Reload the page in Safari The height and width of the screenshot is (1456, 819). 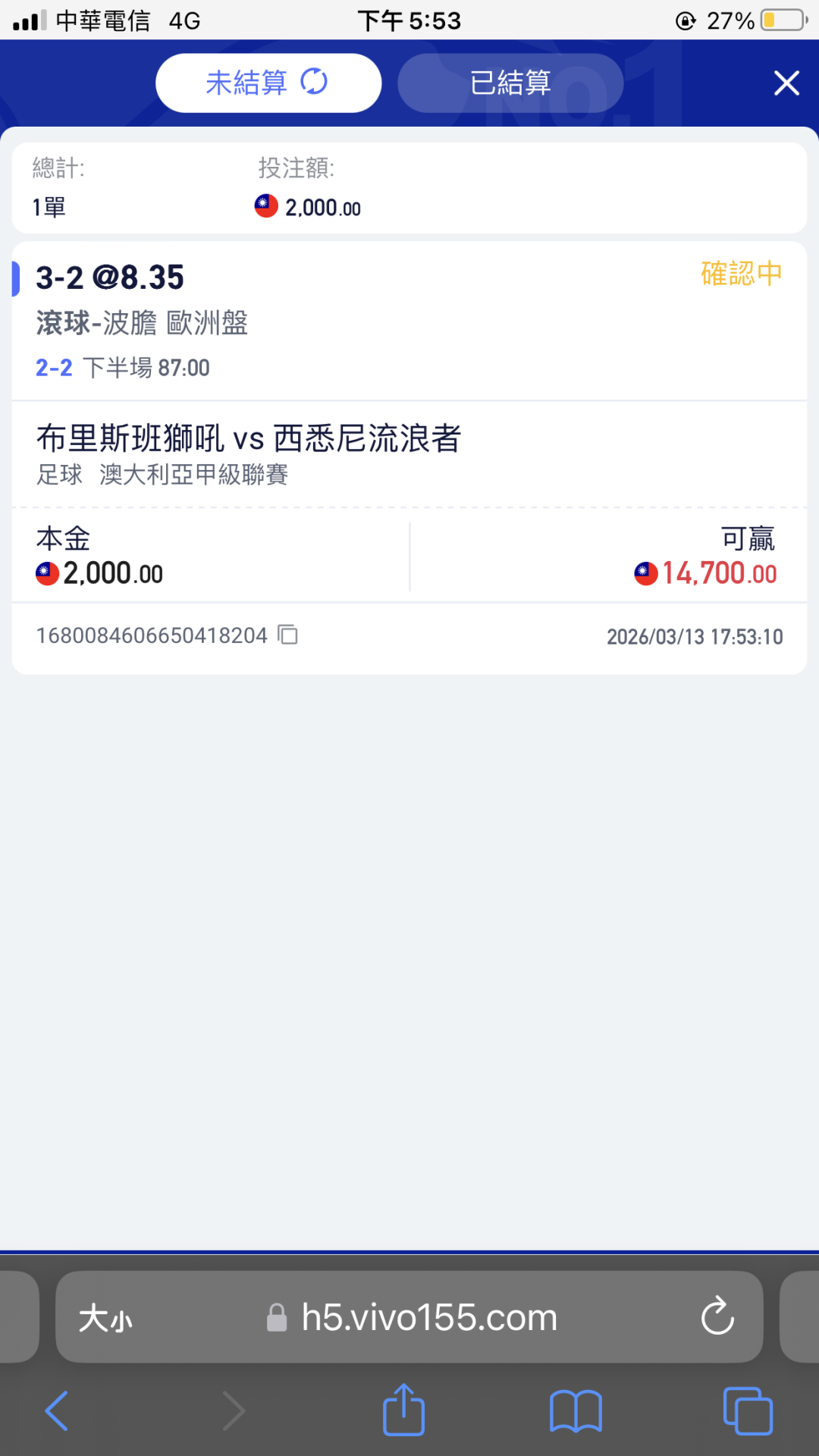(717, 1316)
